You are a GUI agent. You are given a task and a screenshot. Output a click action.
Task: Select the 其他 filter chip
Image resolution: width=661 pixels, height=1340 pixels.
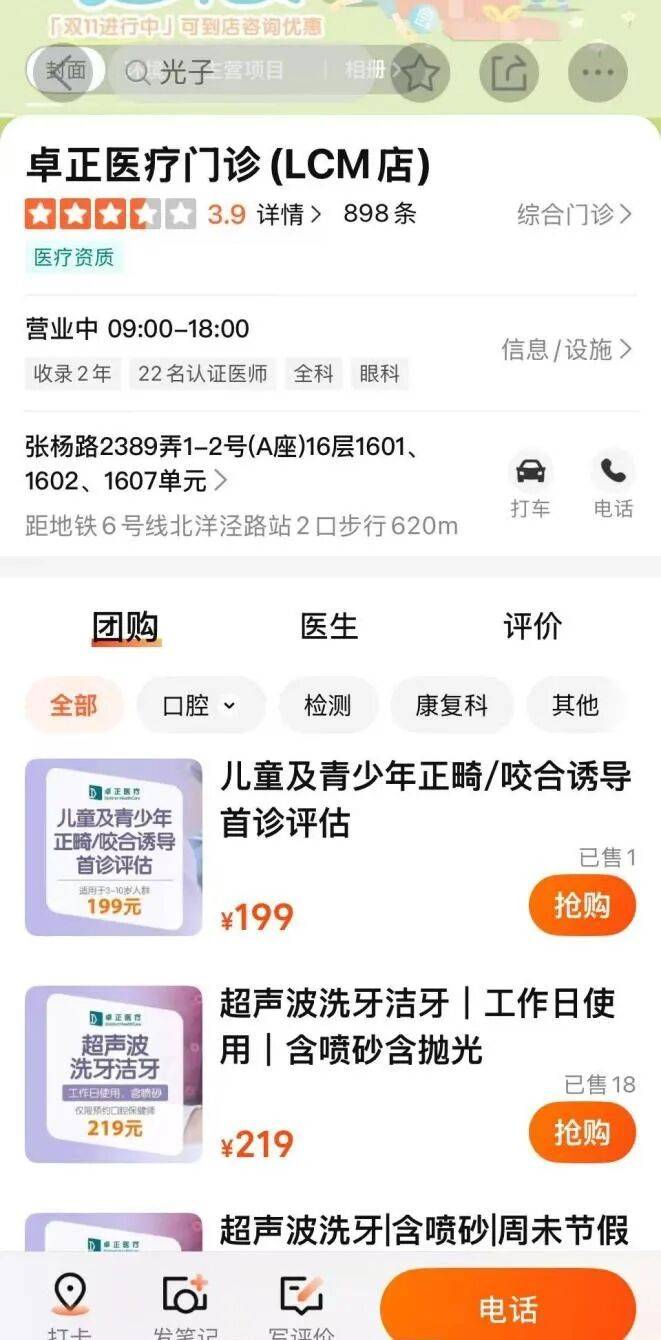coord(575,705)
